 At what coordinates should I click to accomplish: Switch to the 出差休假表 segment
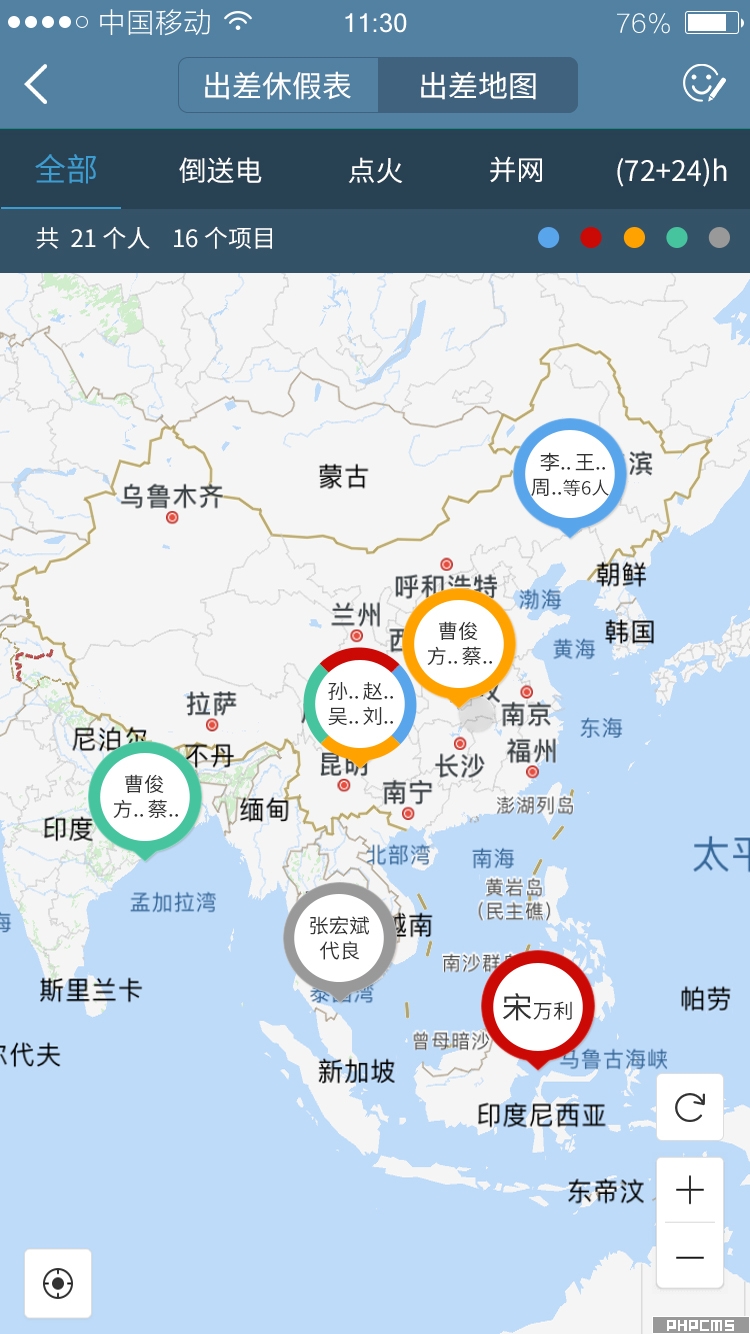click(x=278, y=86)
